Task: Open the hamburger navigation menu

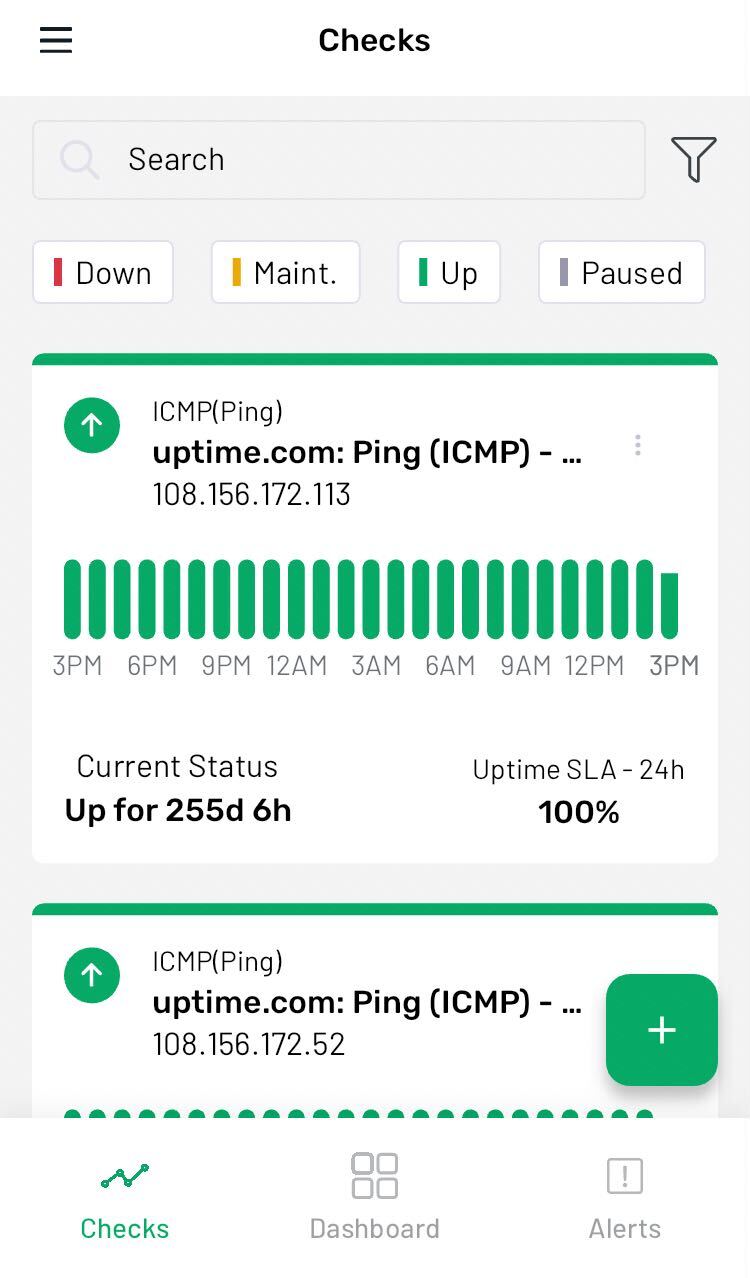Action: click(x=55, y=40)
